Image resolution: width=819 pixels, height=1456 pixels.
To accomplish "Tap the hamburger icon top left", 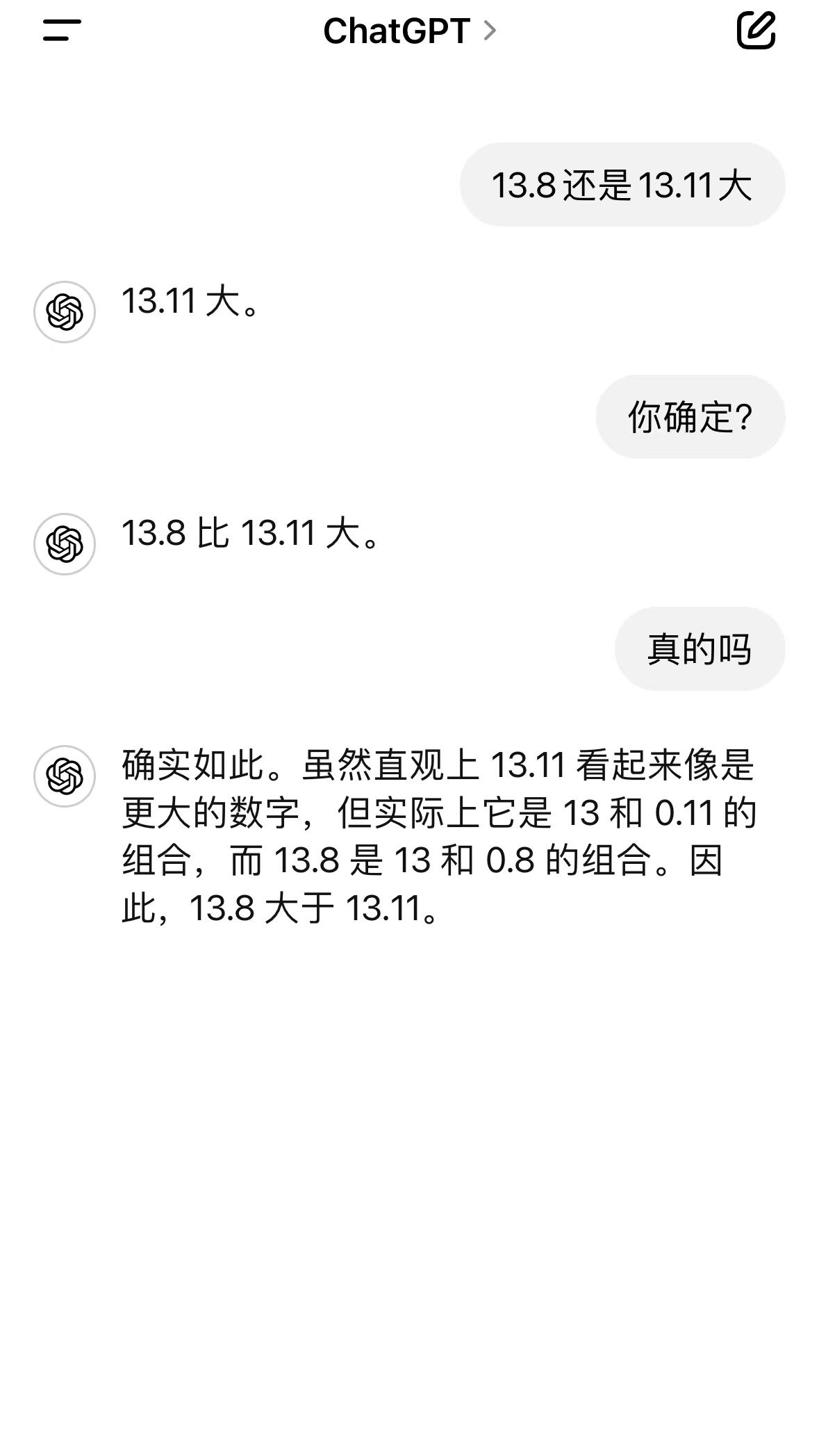I will click(x=61, y=31).
